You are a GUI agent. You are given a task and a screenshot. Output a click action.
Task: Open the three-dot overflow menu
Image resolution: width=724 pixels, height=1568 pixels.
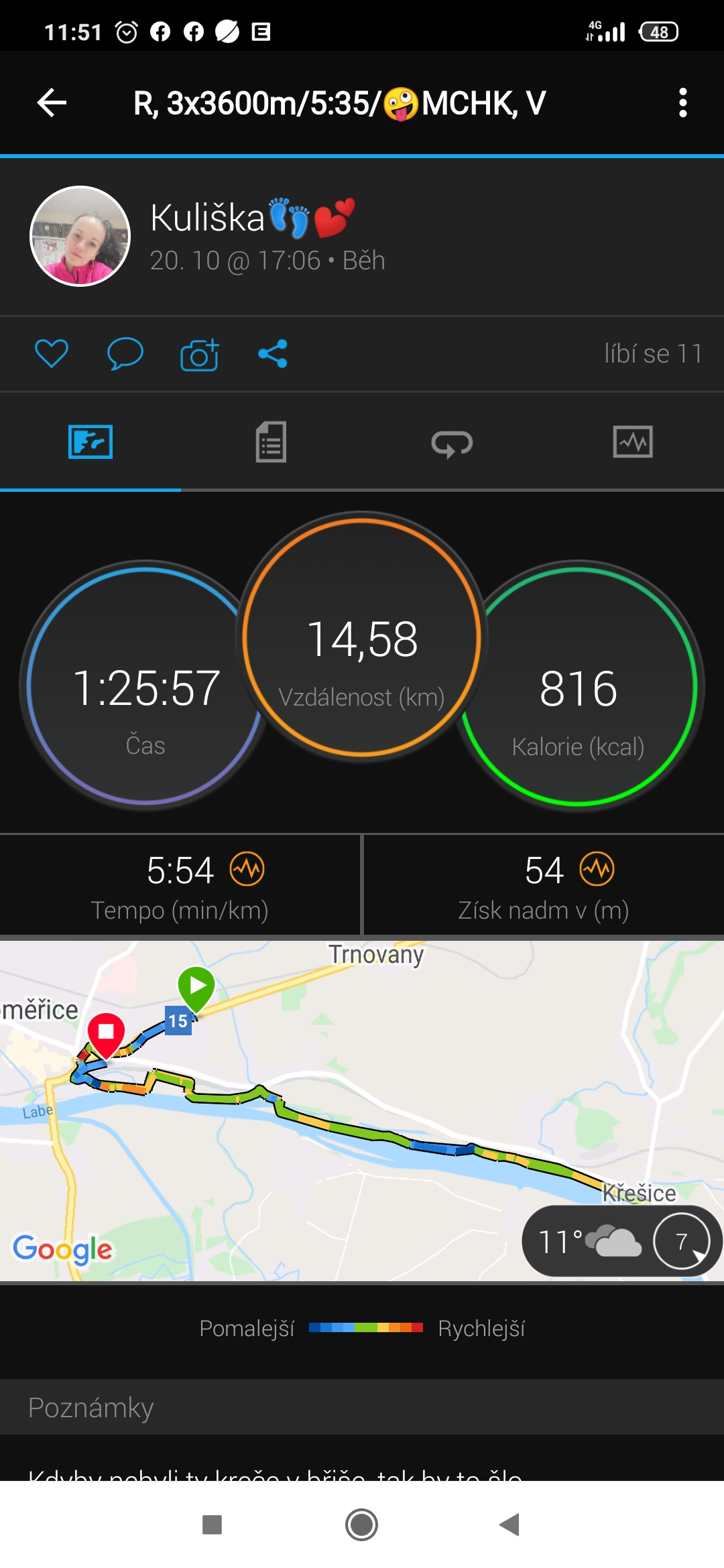[682, 103]
